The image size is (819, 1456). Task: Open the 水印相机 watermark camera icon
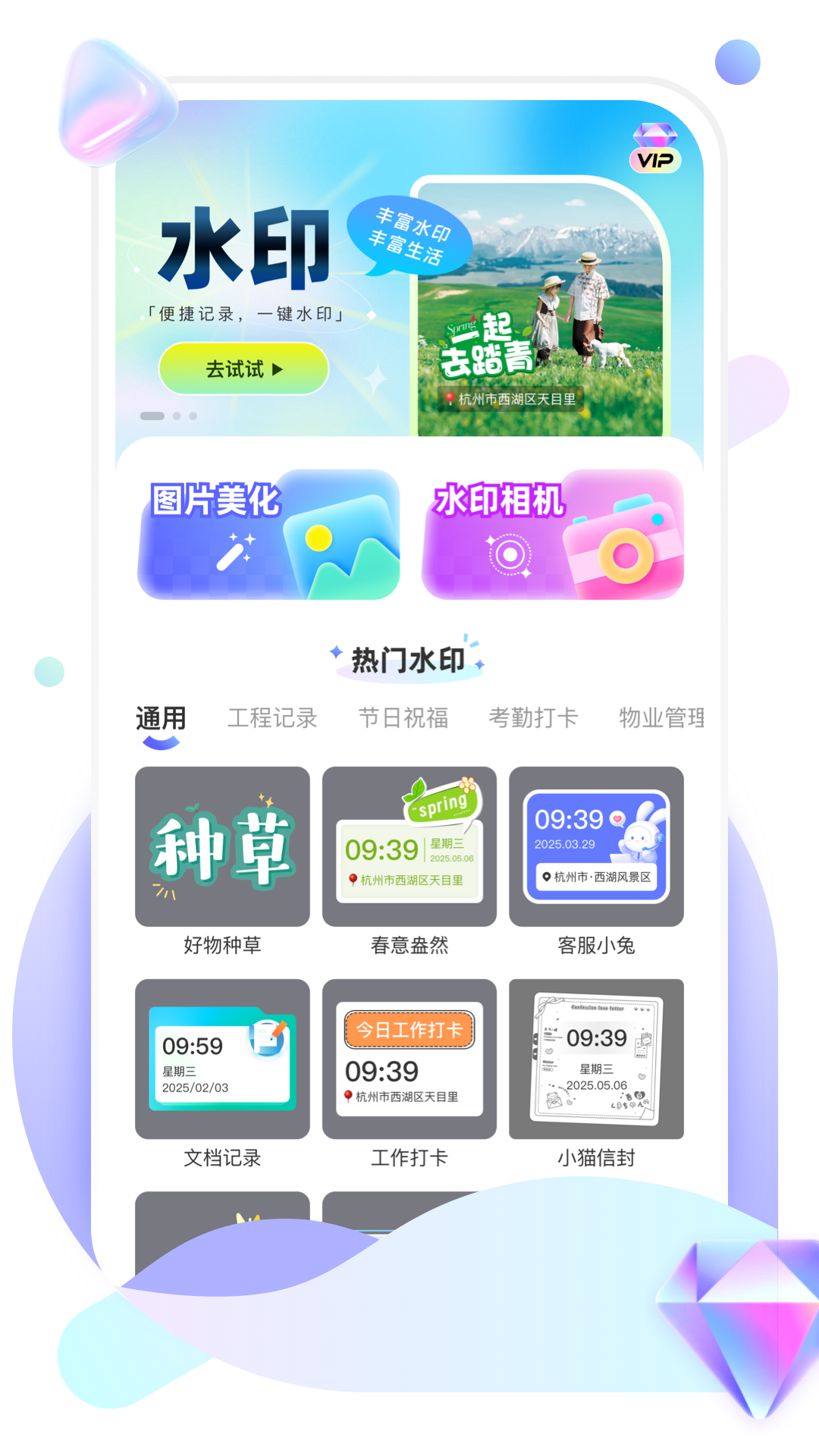click(x=553, y=535)
